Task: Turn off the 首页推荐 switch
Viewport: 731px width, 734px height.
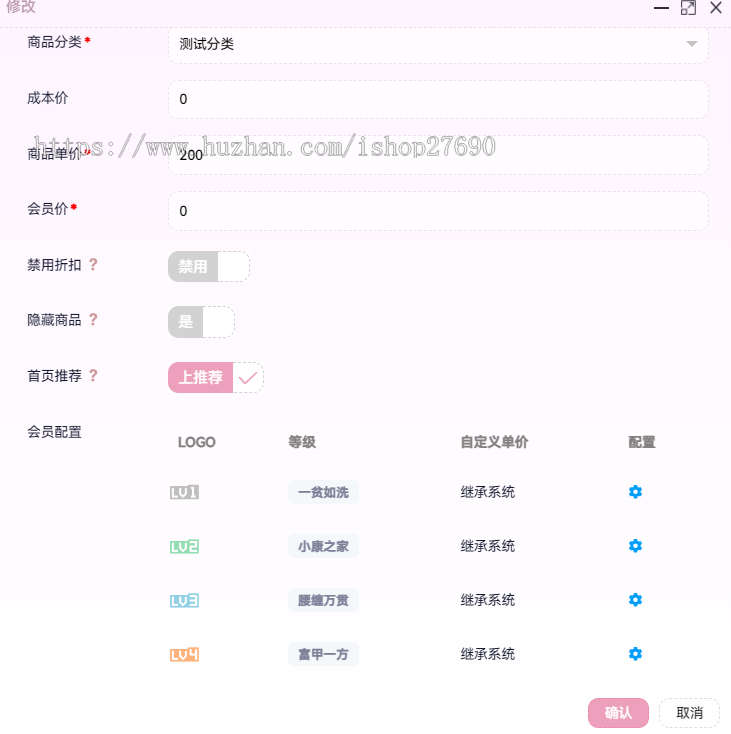Action: (215, 377)
